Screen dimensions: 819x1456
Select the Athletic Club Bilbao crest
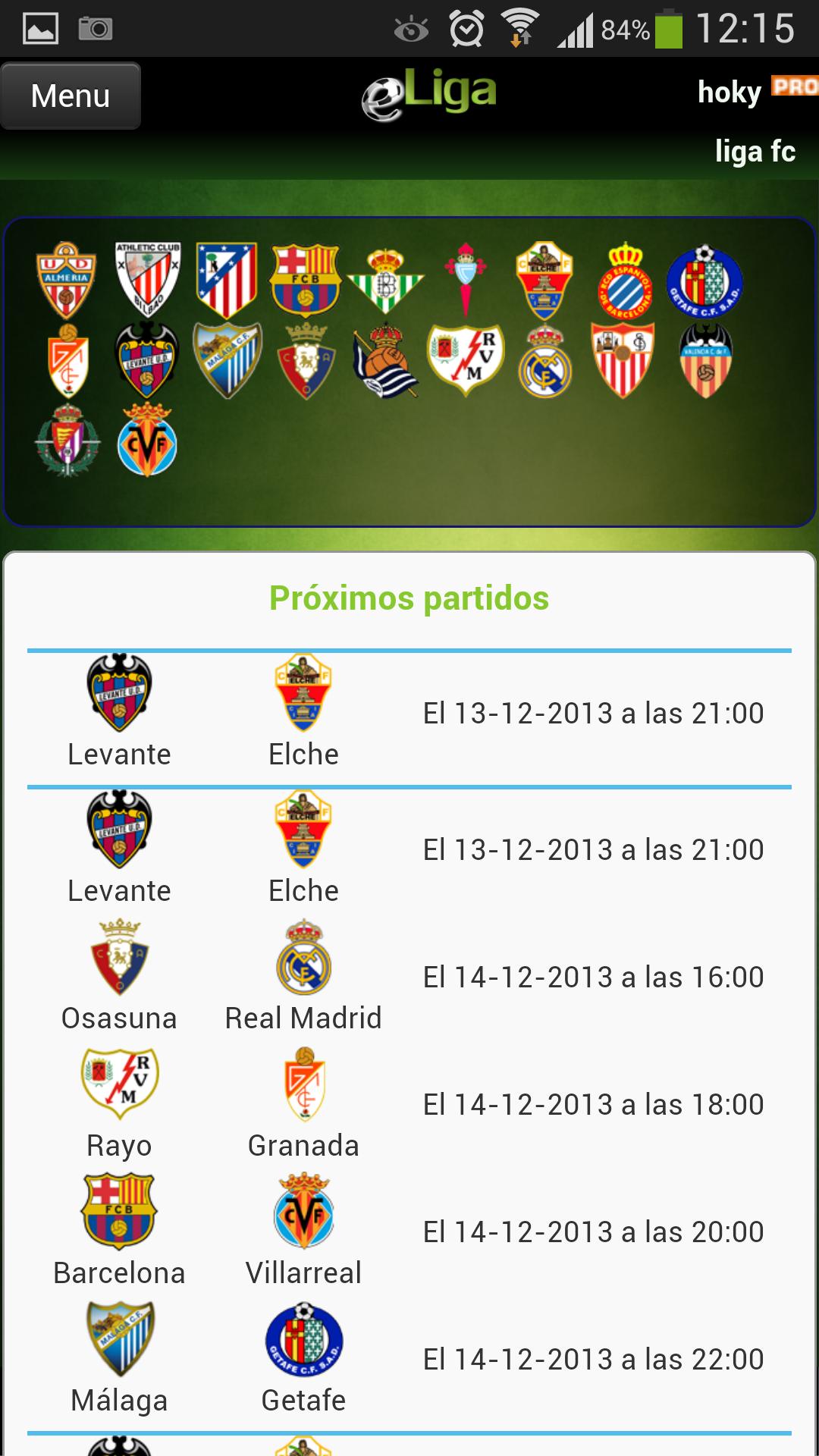[148, 280]
